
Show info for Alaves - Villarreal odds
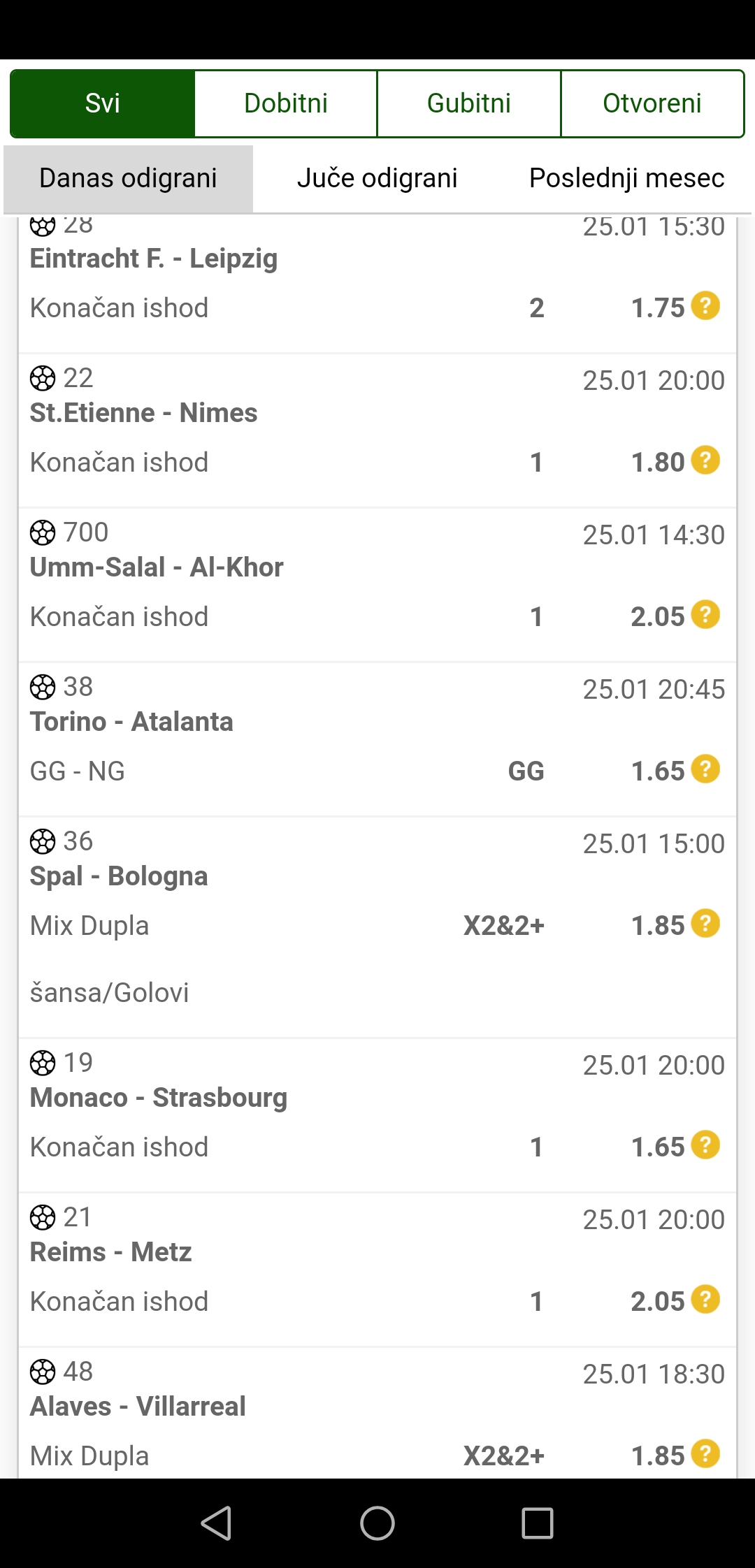(x=705, y=1454)
